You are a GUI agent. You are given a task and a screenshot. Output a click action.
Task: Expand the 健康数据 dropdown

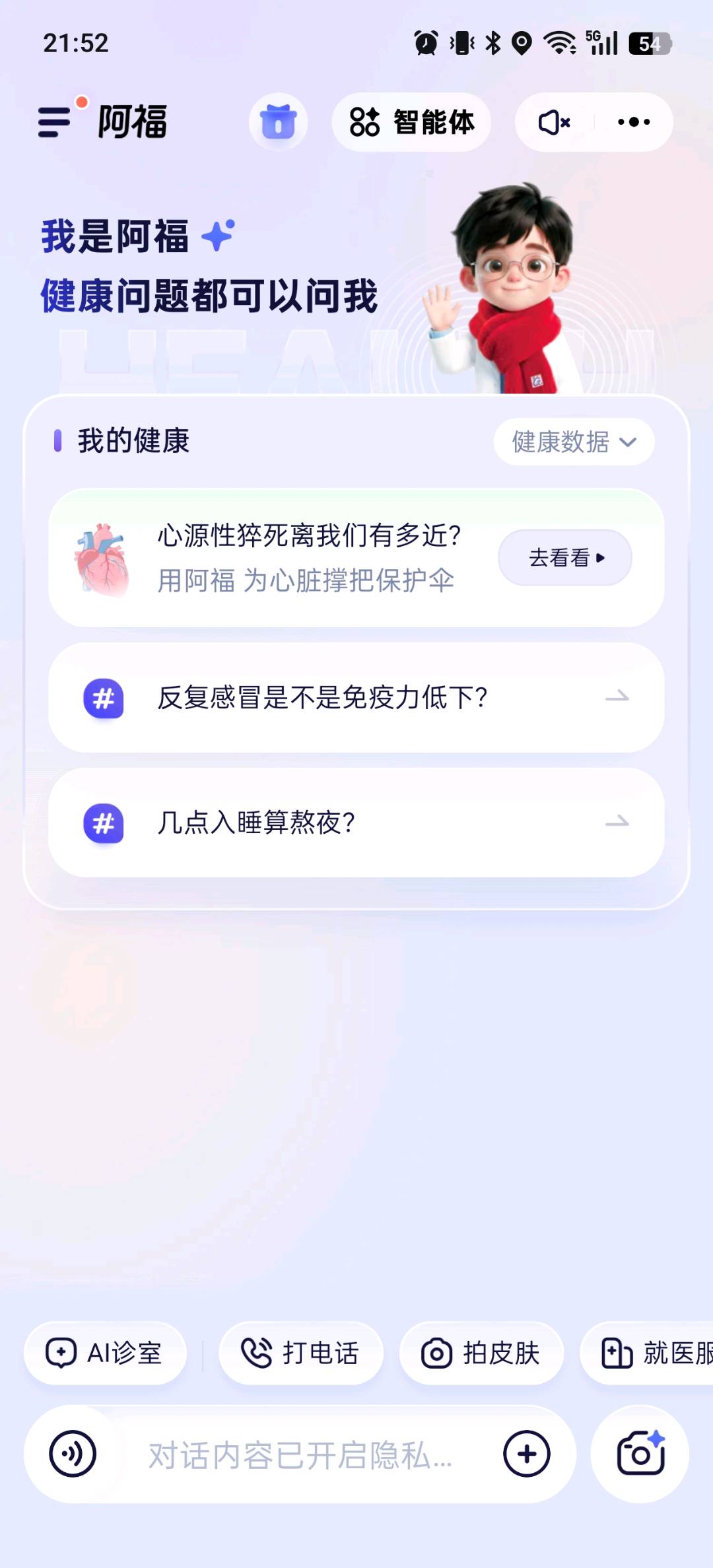[573, 442]
